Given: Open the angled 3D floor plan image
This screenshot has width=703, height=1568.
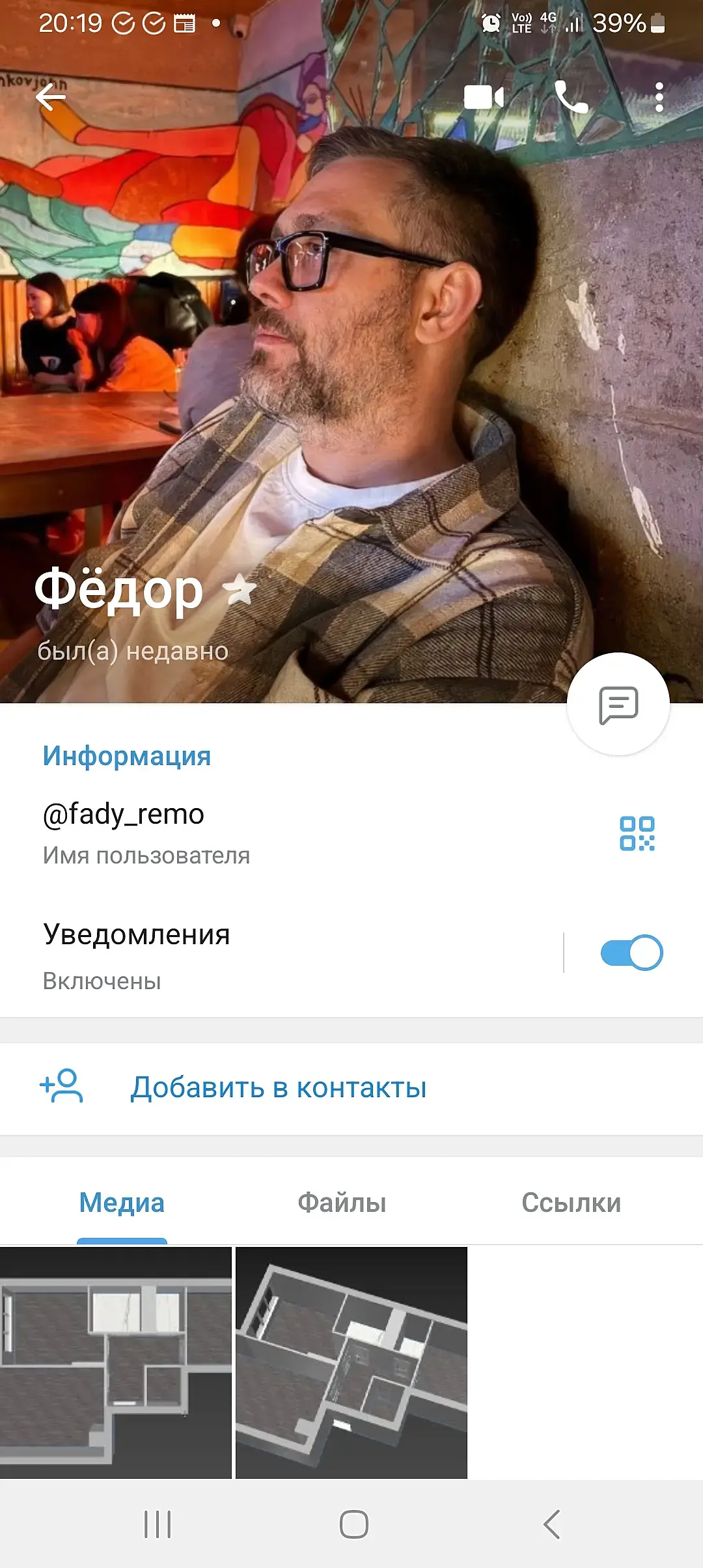Looking at the screenshot, I should (351, 1362).
